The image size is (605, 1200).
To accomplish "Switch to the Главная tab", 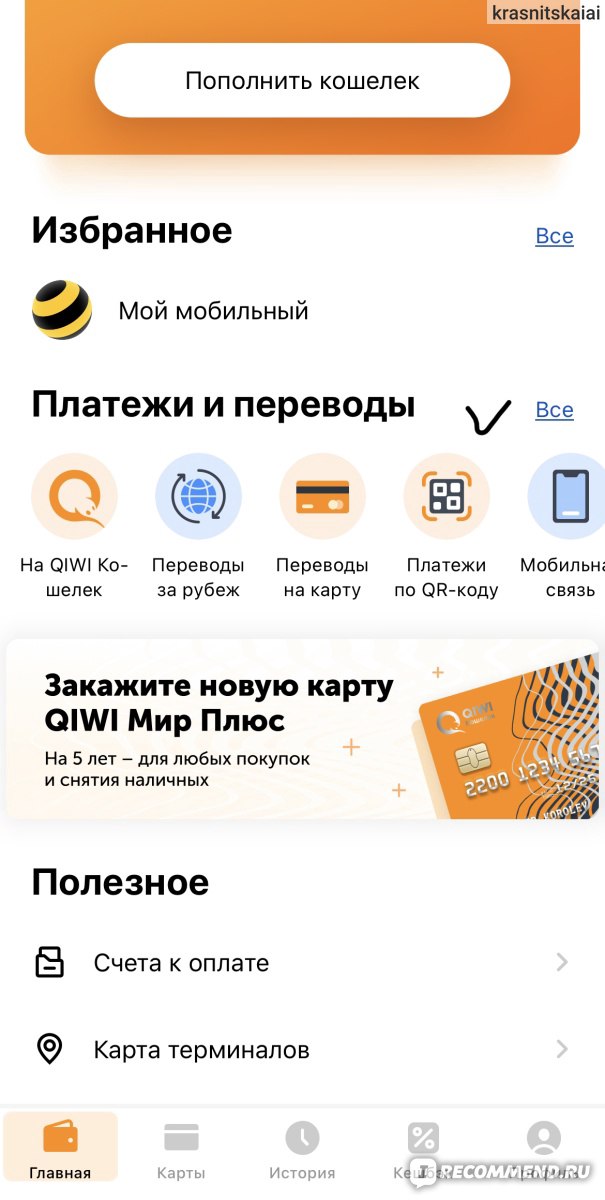I will coord(60,1150).
